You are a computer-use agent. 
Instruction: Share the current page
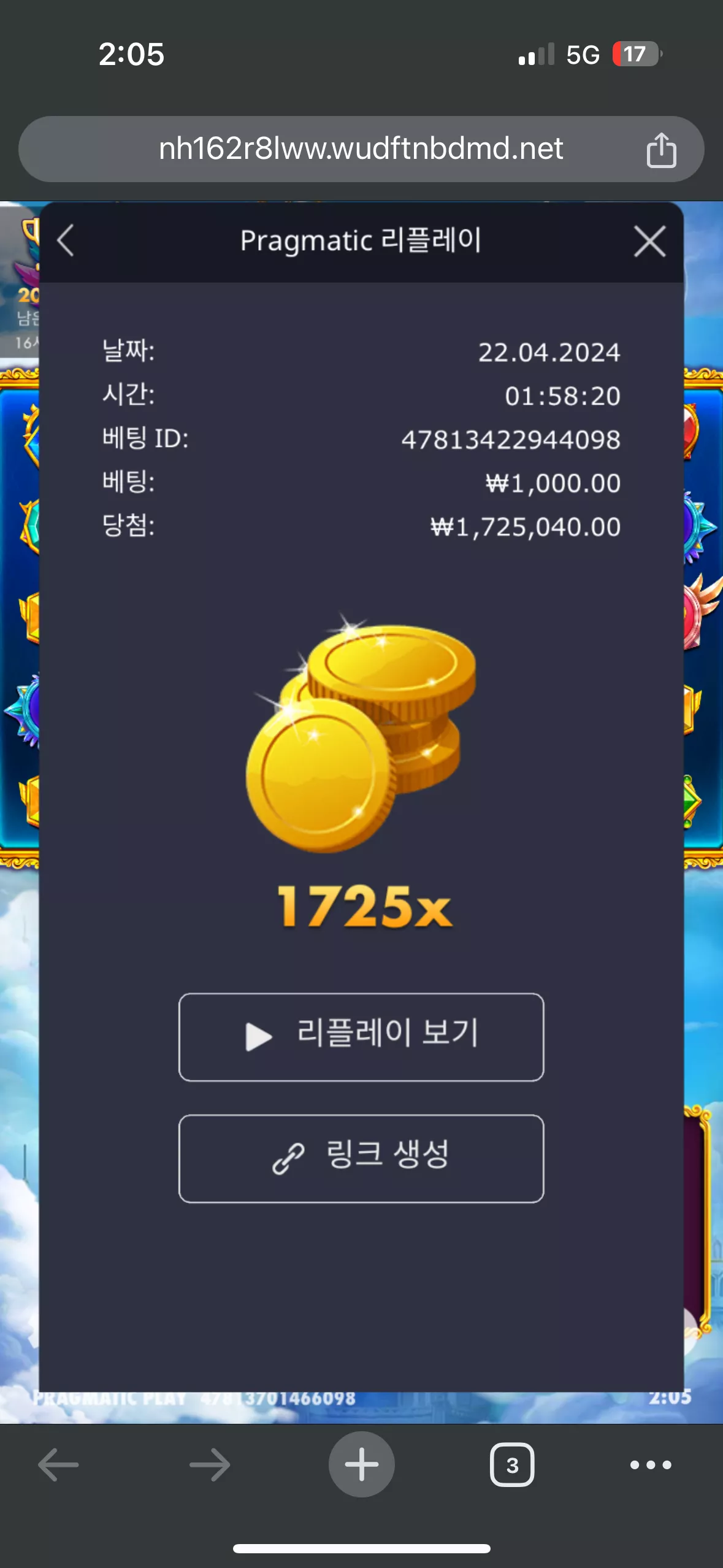pyautogui.click(x=661, y=150)
